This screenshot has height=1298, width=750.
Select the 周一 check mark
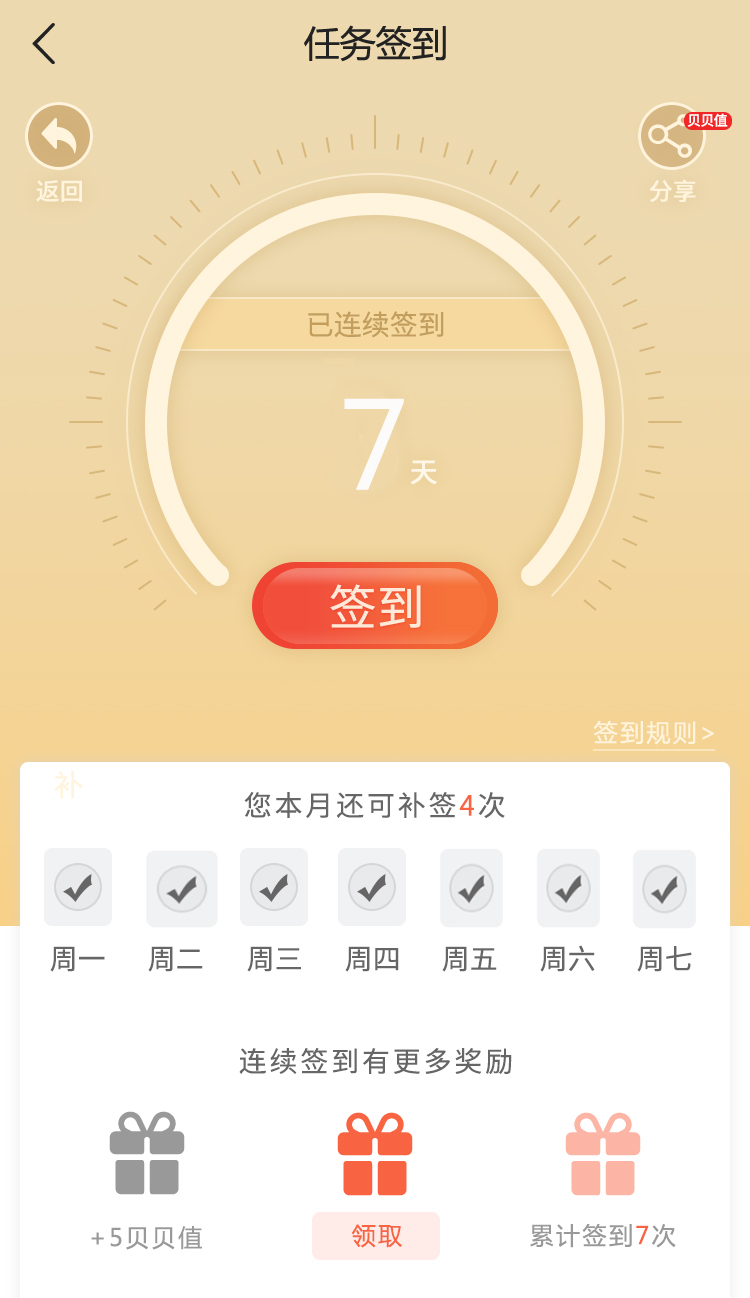pyautogui.click(x=78, y=887)
